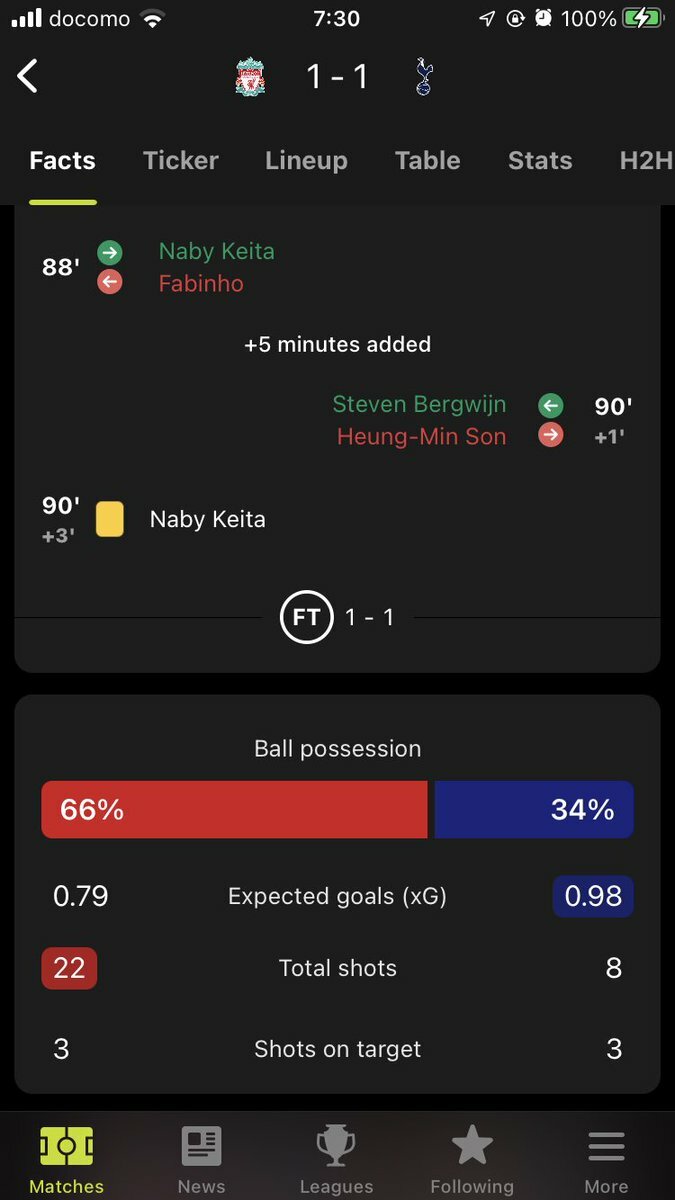The image size is (675, 1200).
Task: Open the Tottenham team crest
Action: click(x=423, y=77)
